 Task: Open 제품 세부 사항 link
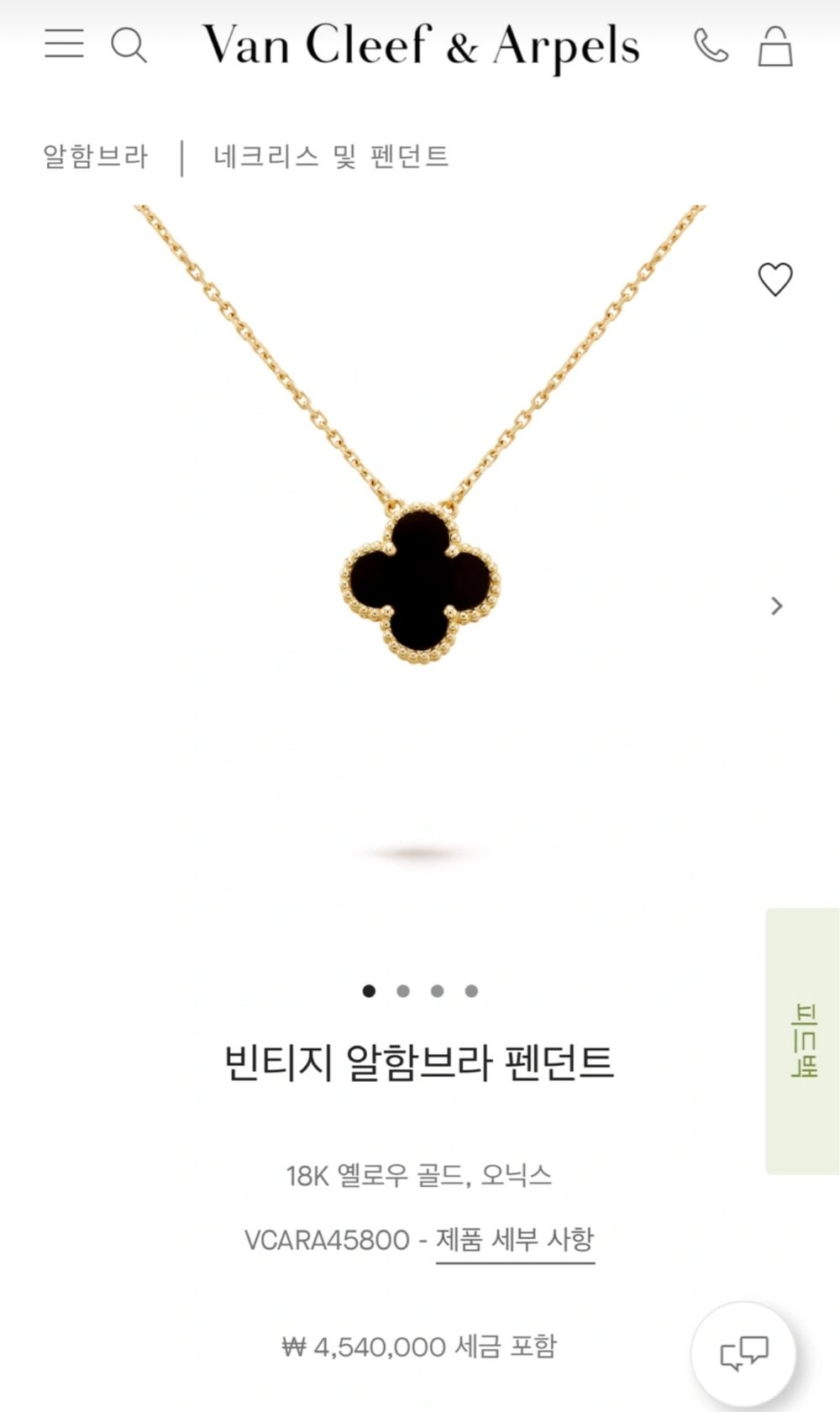[515, 1240]
